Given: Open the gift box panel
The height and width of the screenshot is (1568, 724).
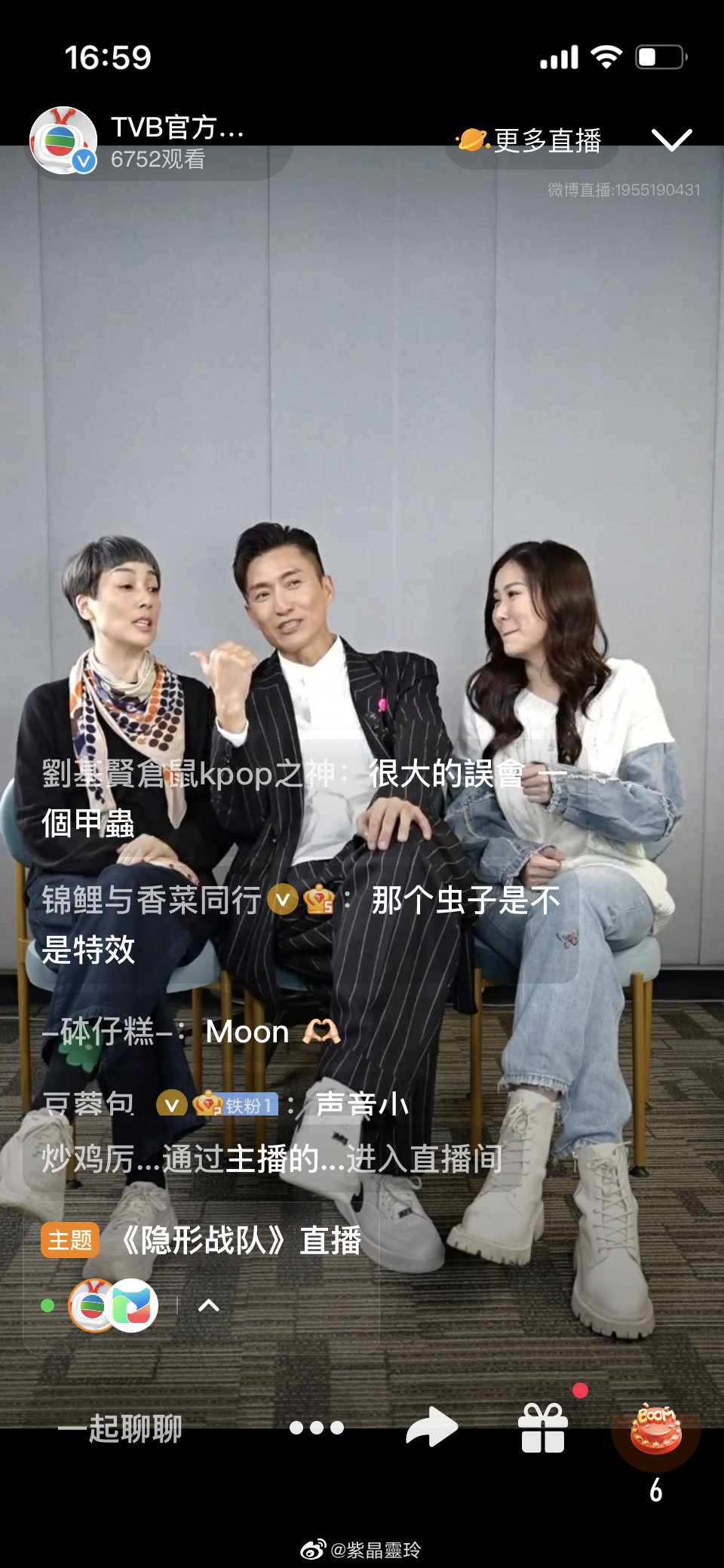Looking at the screenshot, I should tap(543, 1427).
